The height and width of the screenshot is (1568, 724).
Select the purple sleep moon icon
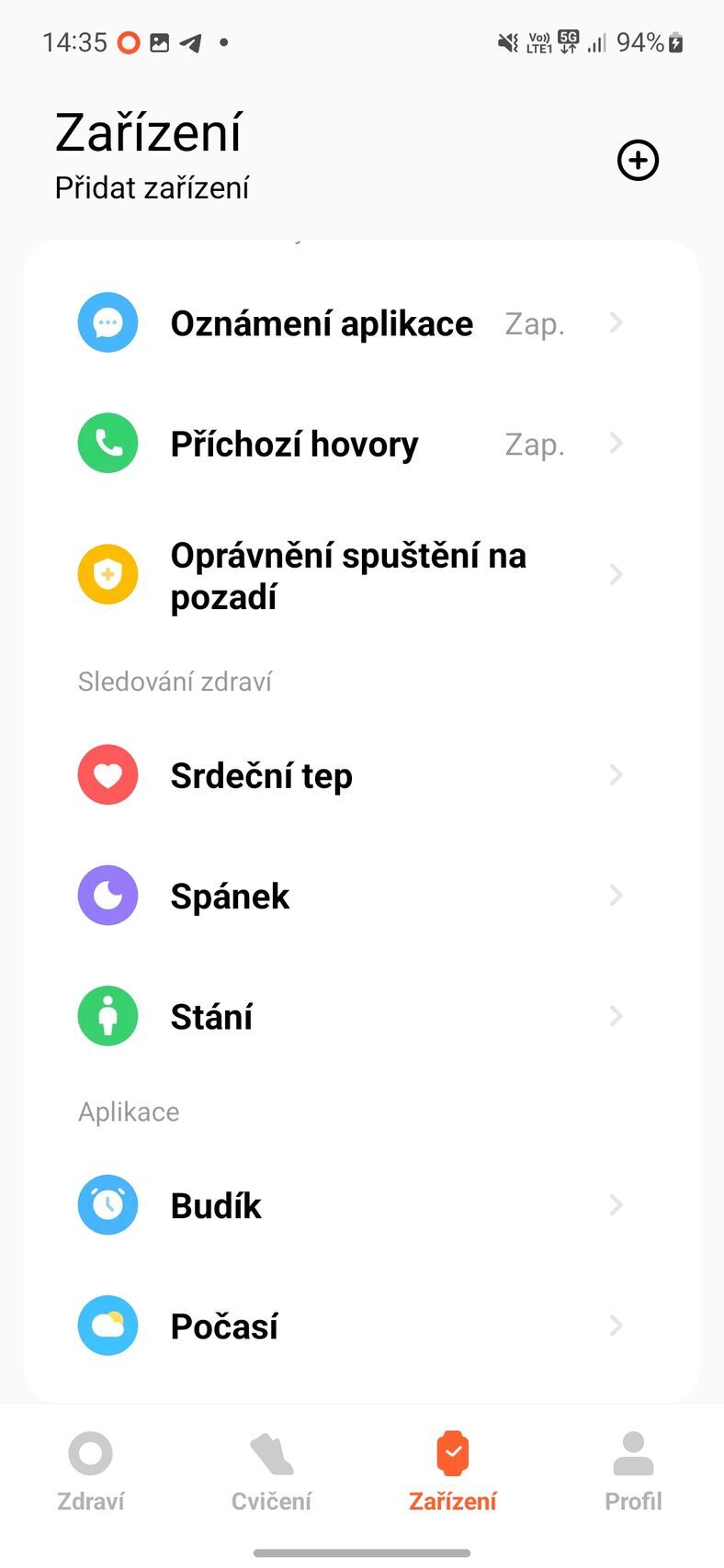coord(107,895)
